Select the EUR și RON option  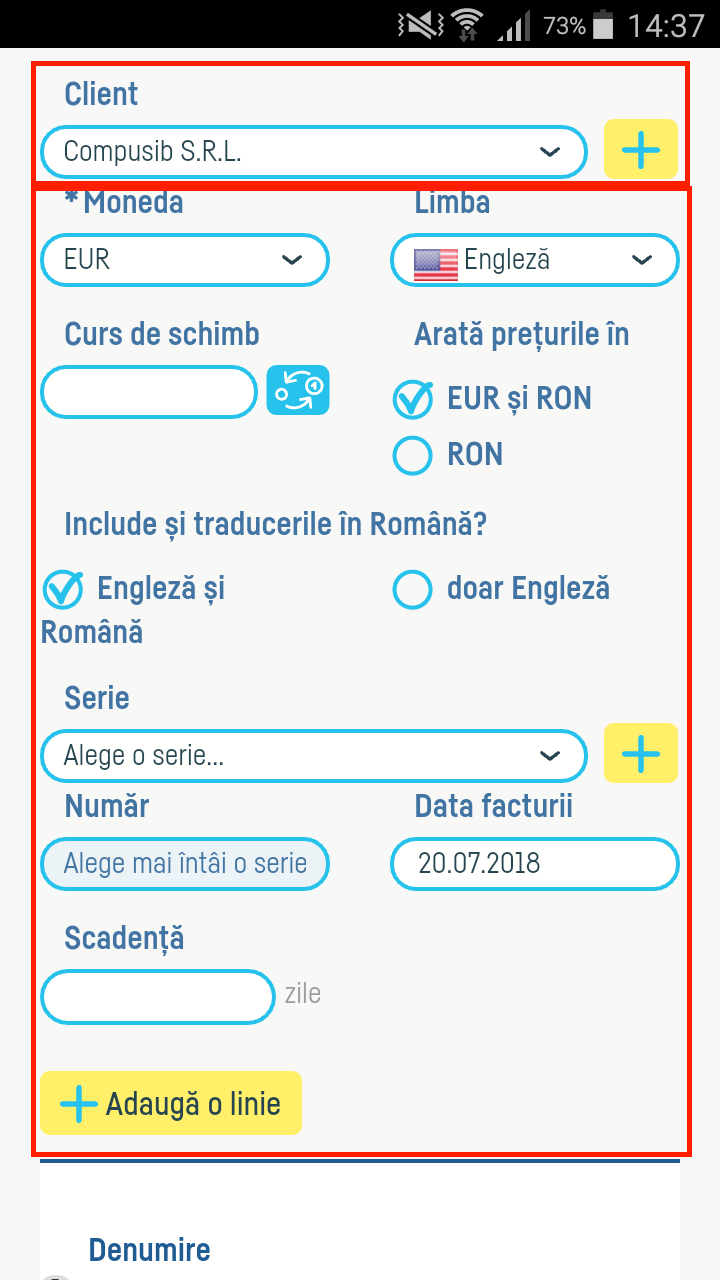point(412,399)
